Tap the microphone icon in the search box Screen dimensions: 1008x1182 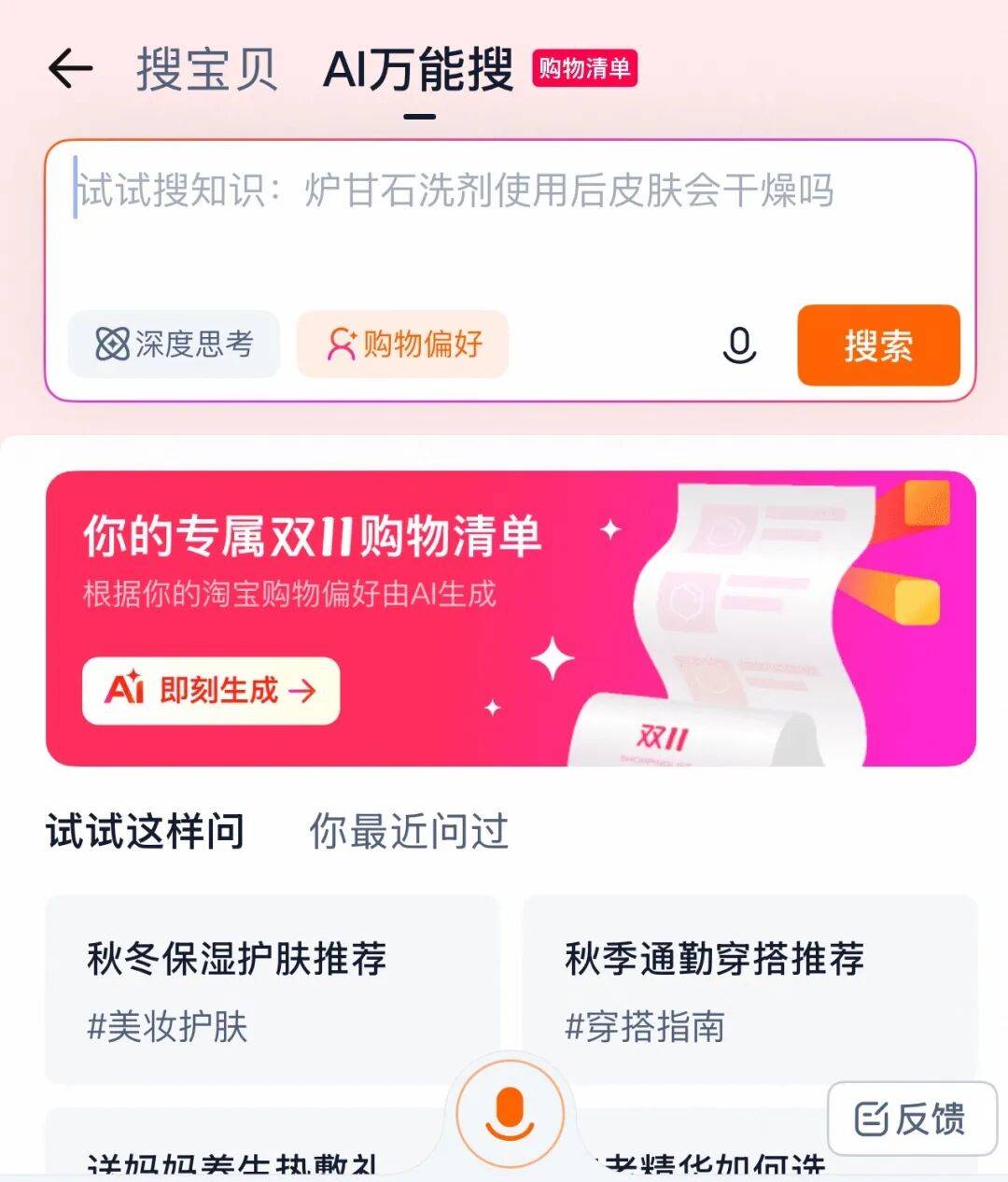739,346
